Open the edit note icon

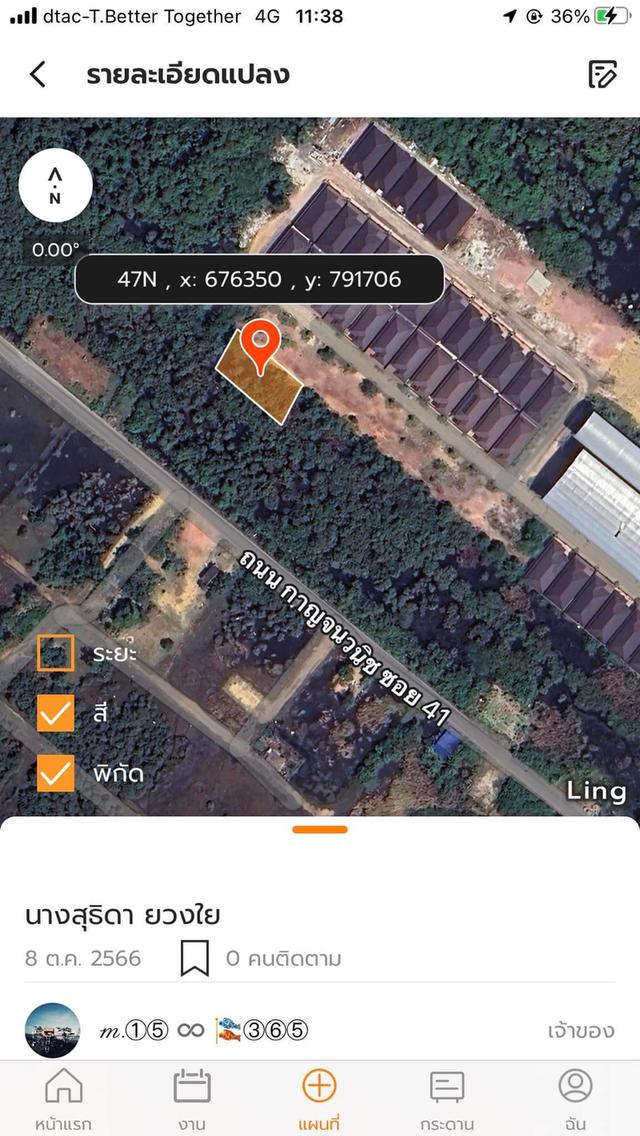[x=602, y=74]
